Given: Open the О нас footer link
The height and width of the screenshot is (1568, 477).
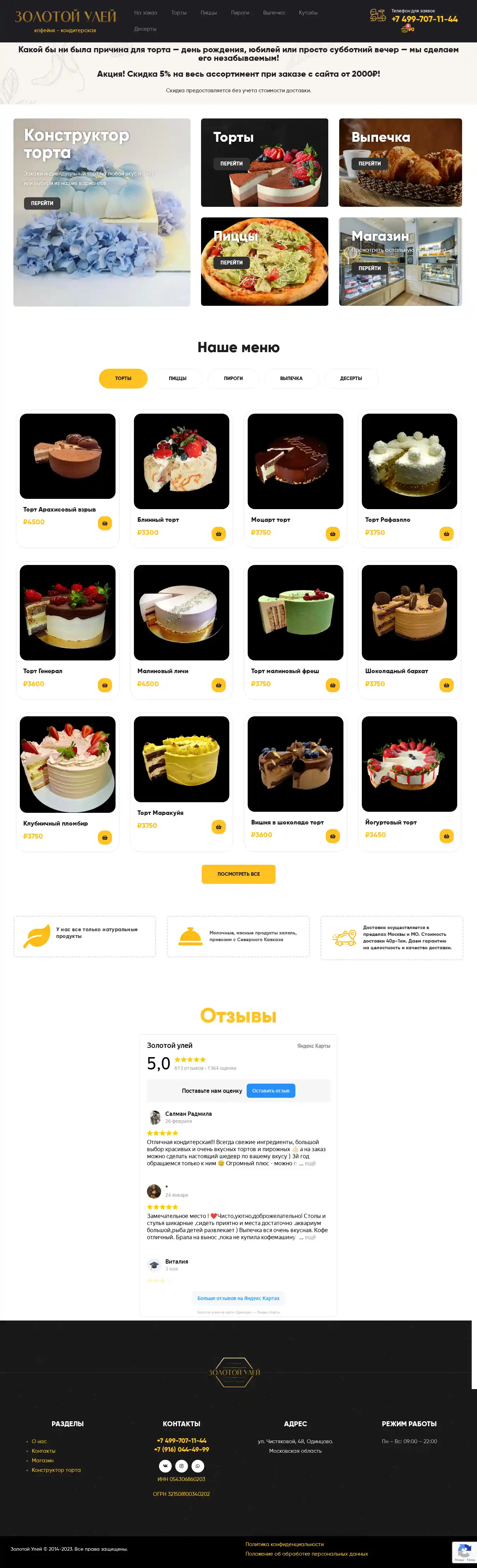Looking at the screenshot, I should coord(39,1441).
